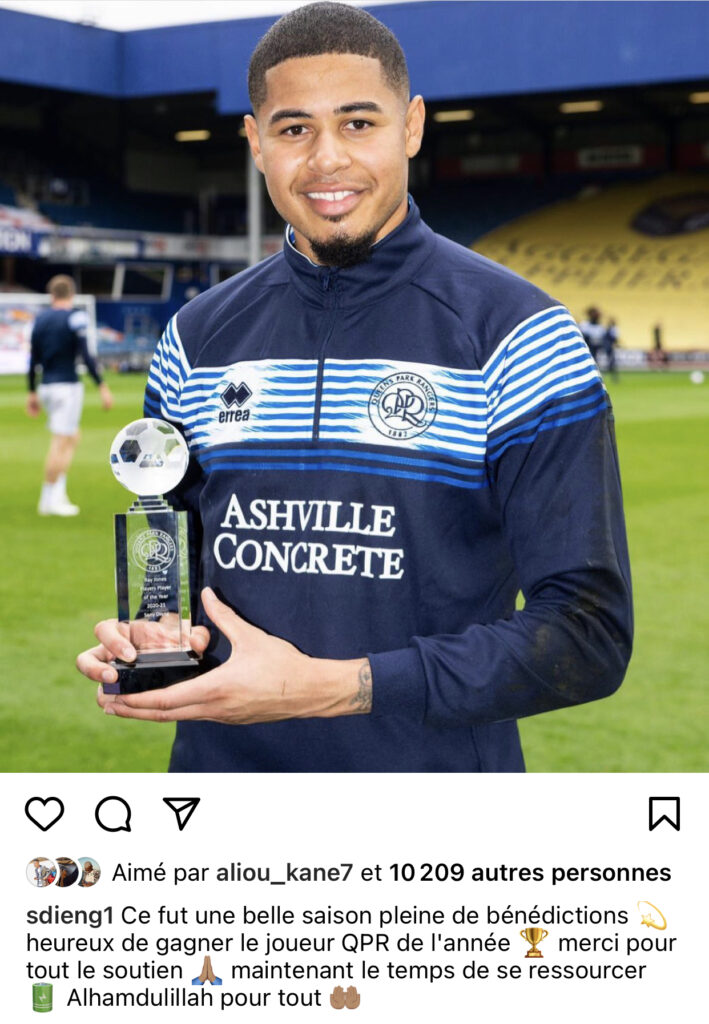
Task: Tap the liker avatars next to Aimé par
Action: (x=63, y=872)
